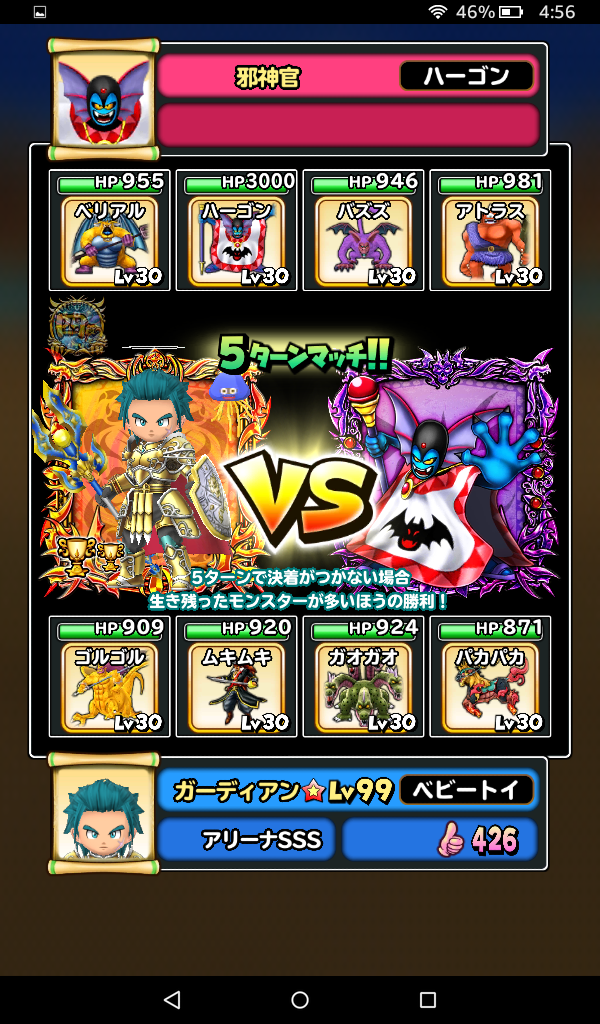This screenshot has height=1024, width=600.
Task: Tap the バズズ monster card
Action: 363,232
